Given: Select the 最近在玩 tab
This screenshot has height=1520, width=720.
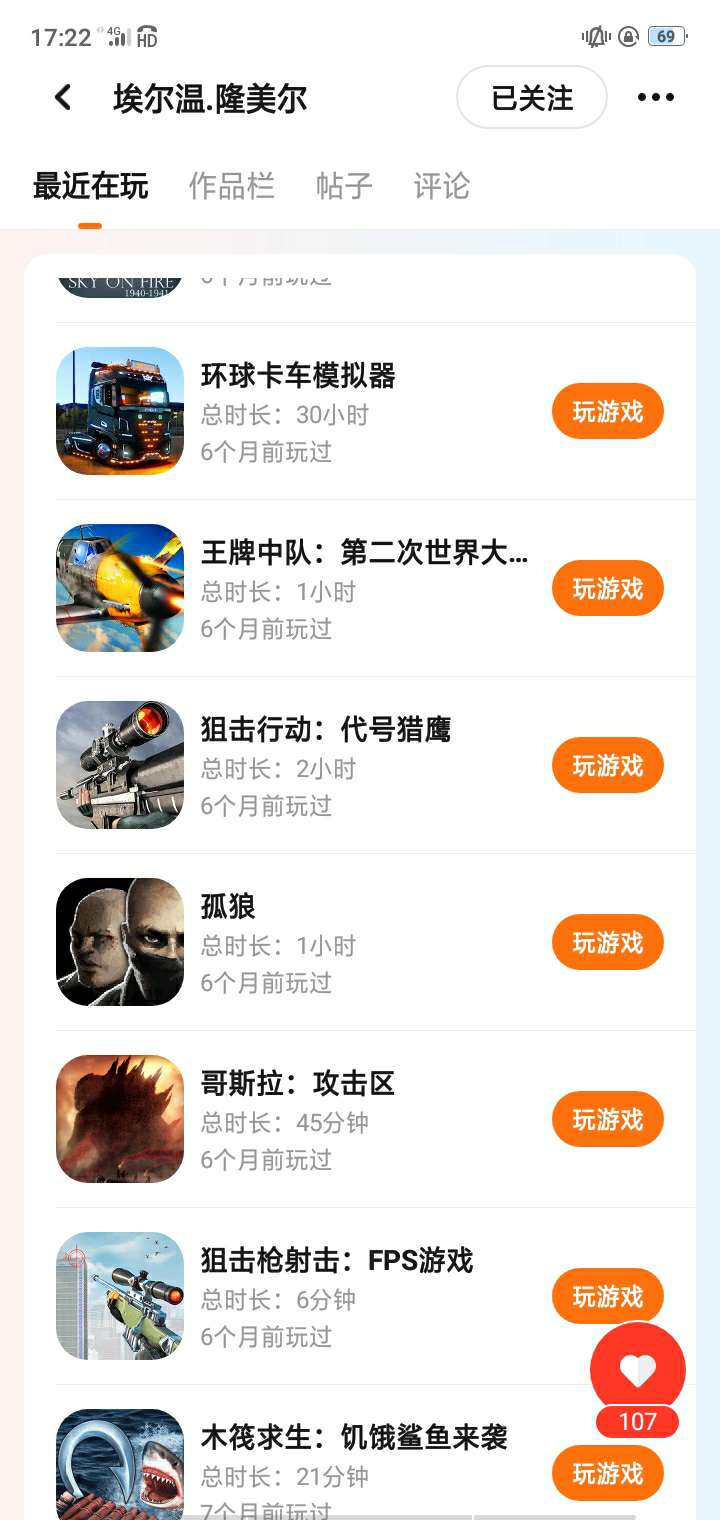Looking at the screenshot, I should pos(90,186).
